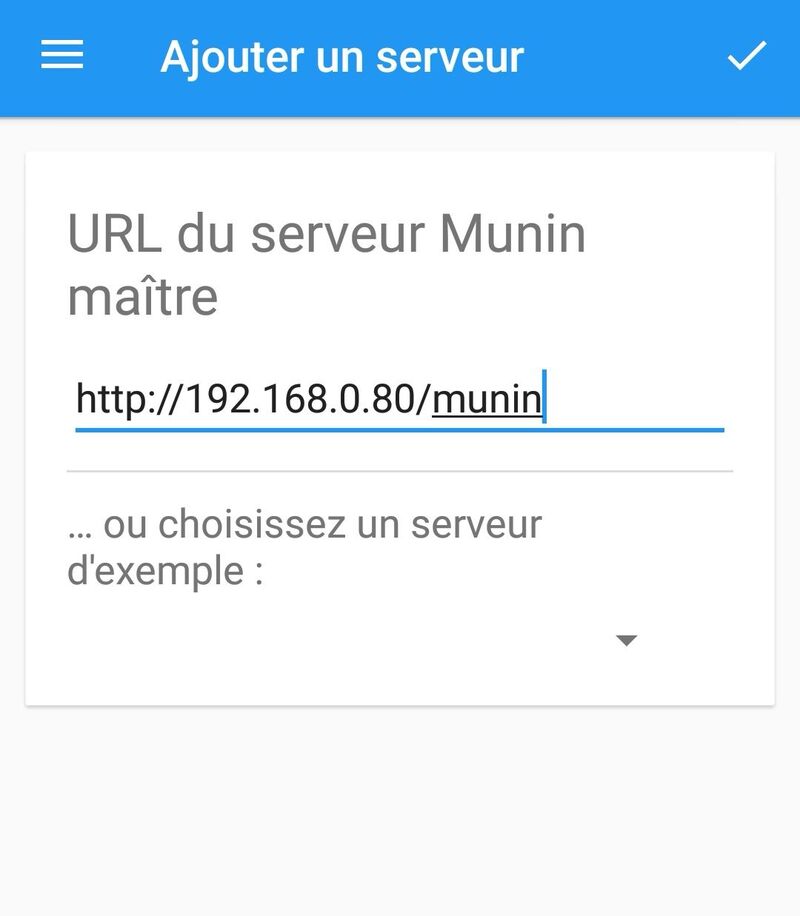800x916 pixels.
Task: Open the navigation drawer menu
Action: [62, 56]
